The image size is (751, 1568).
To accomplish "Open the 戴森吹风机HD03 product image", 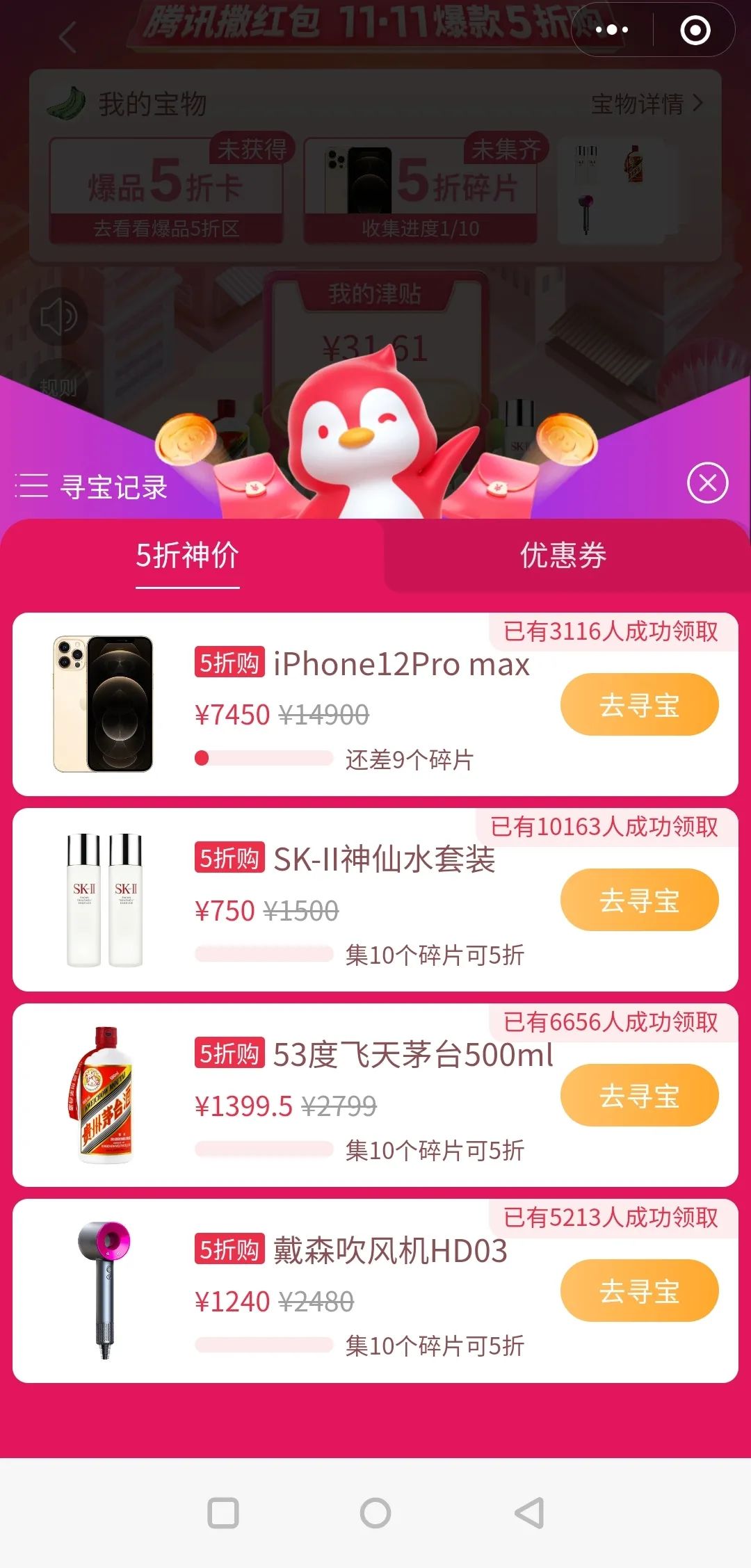I will coord(104,1291).
